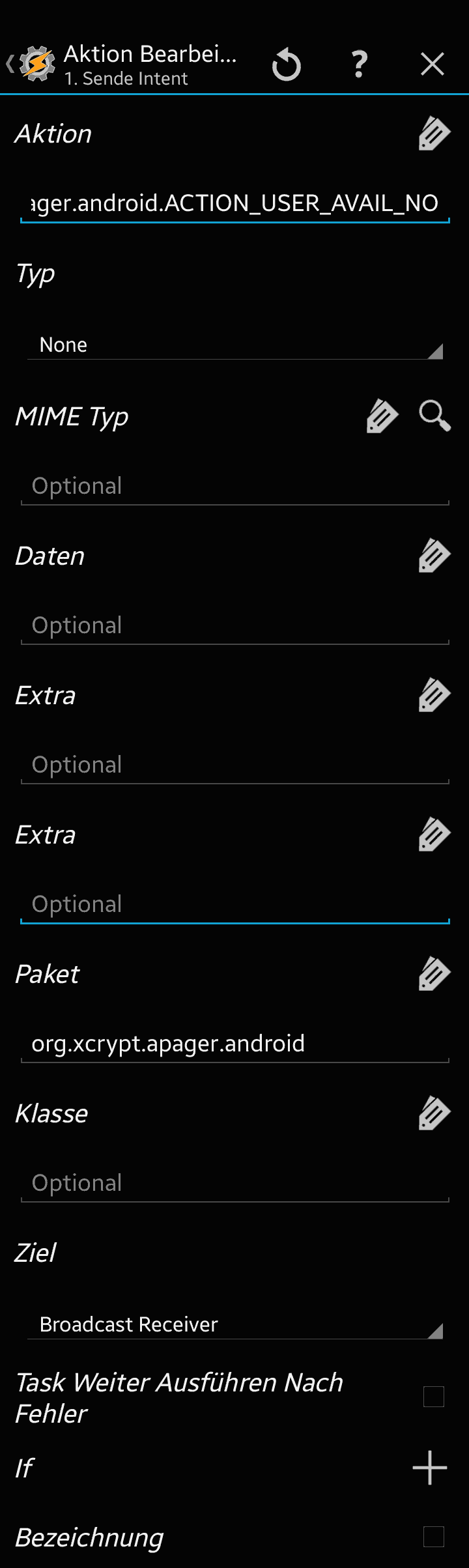This screenshot has height=1568, width=469.
Task: Focus the Klasse optional field
Action: pyautogui.click(x=234, y=1184)
